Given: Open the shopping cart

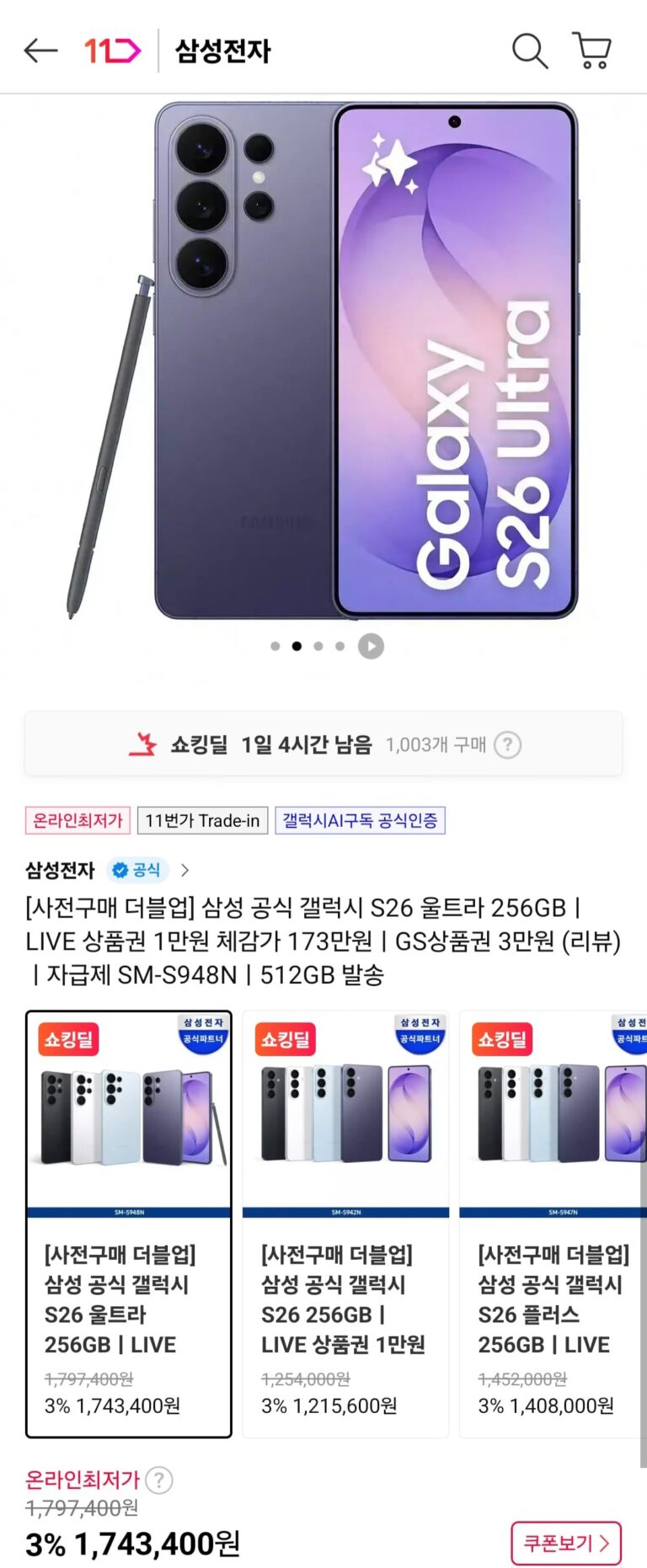Looking at the screenshot, I should 591,51.
